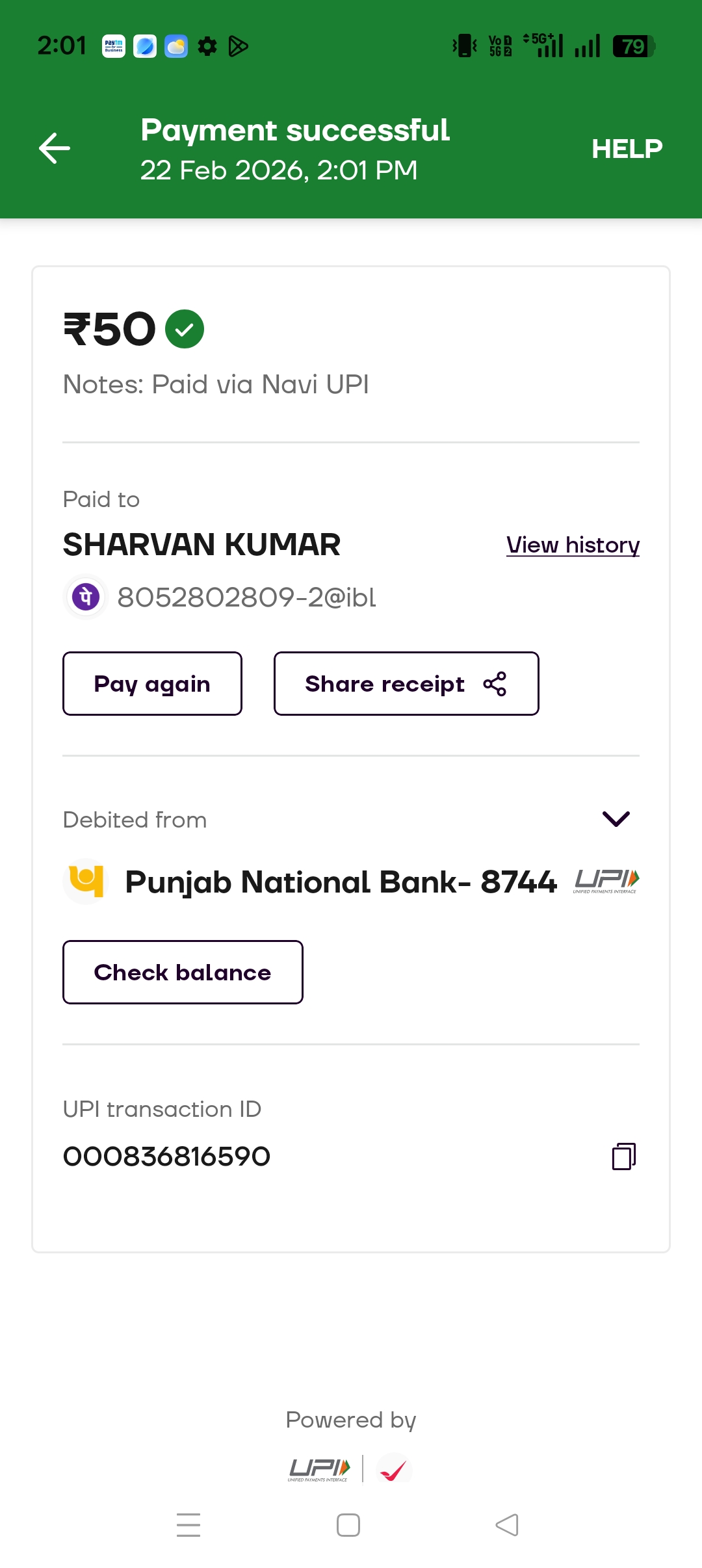The image size is (702, 1568).
Task: View history with SHARVAN KUMAR
Action: coord(573,545)
